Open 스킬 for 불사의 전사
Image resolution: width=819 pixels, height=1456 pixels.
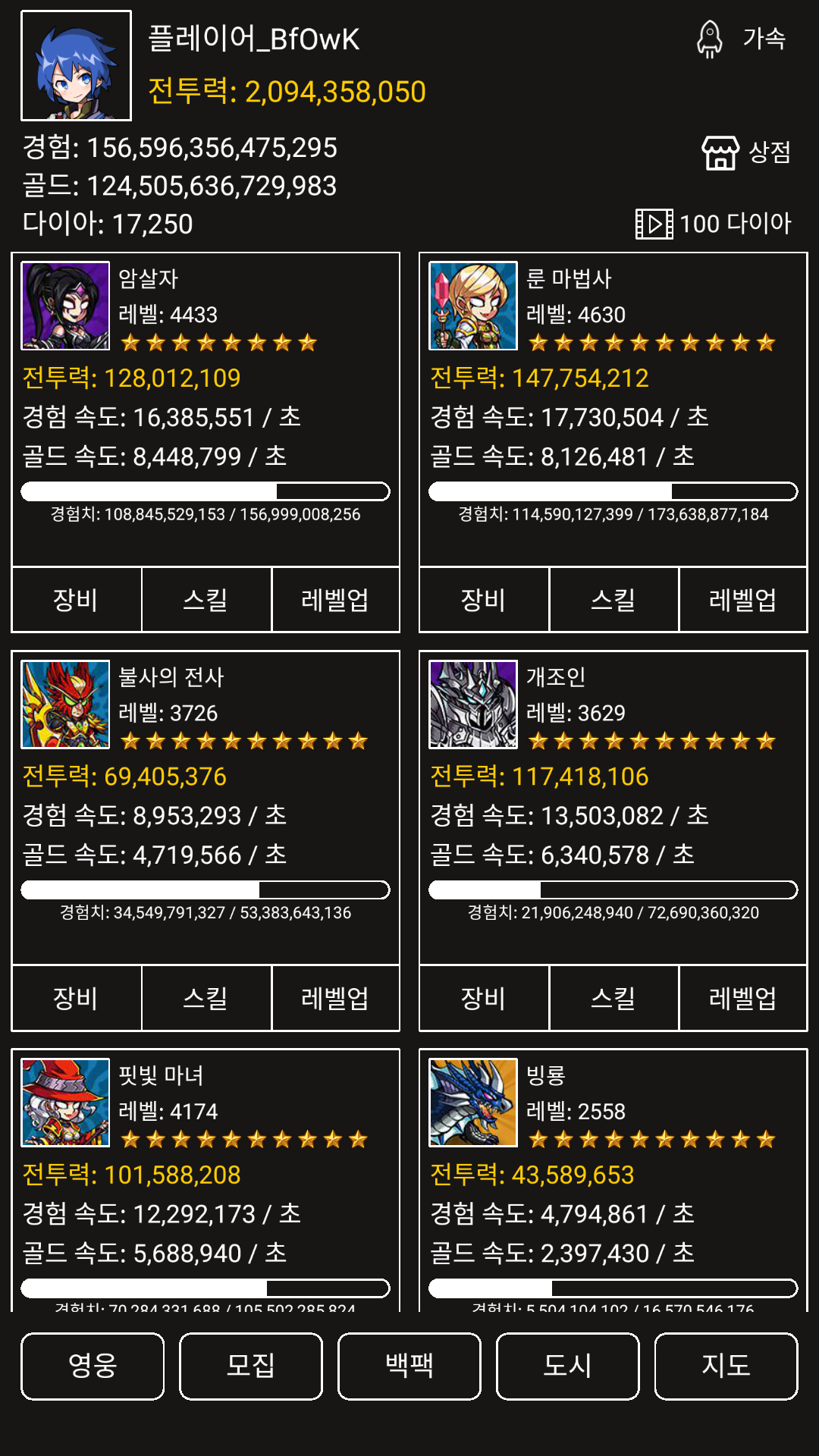pyautogui.click(x=206, y=998)
